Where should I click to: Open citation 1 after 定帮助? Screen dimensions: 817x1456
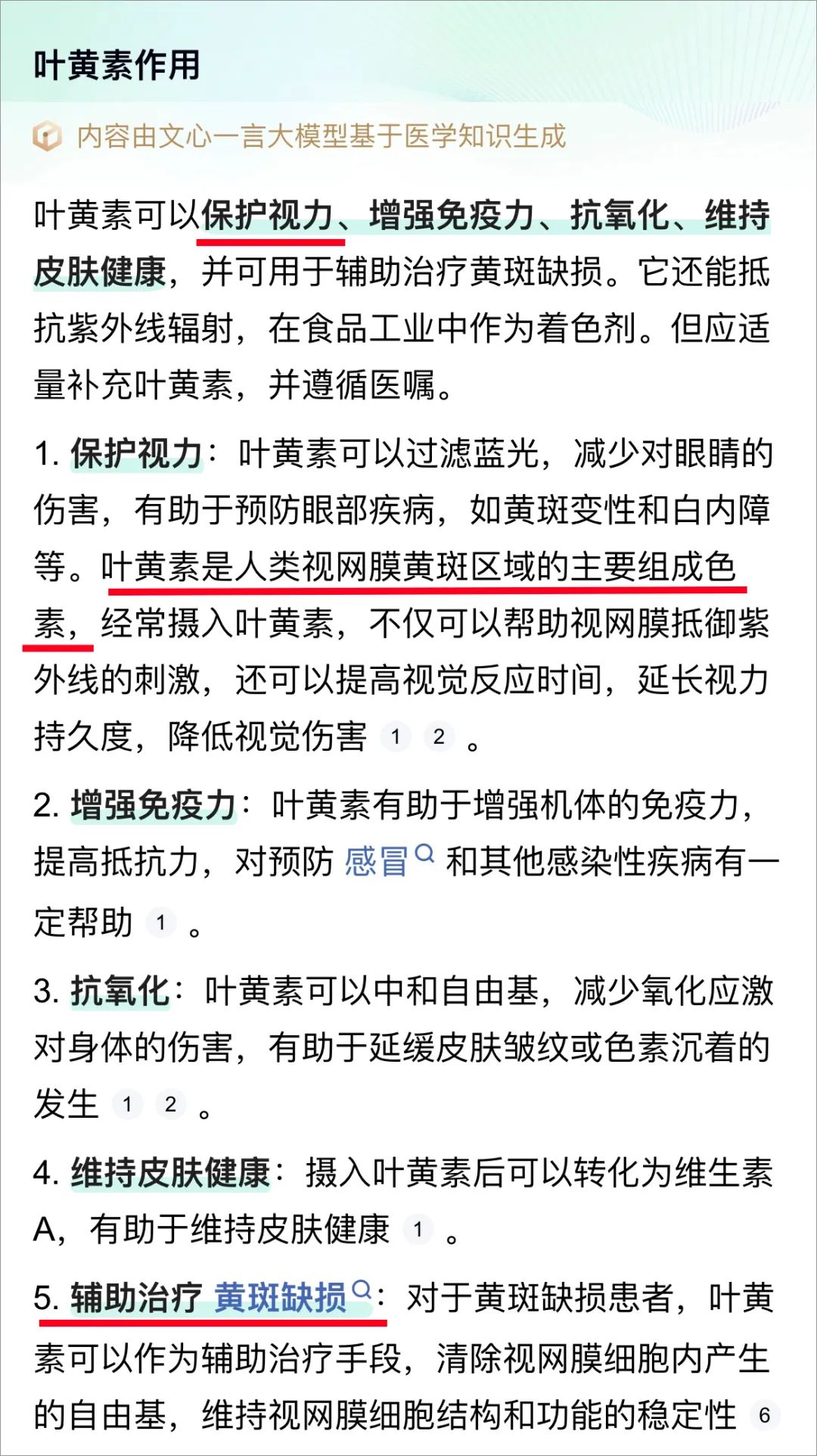click(160, 922)
